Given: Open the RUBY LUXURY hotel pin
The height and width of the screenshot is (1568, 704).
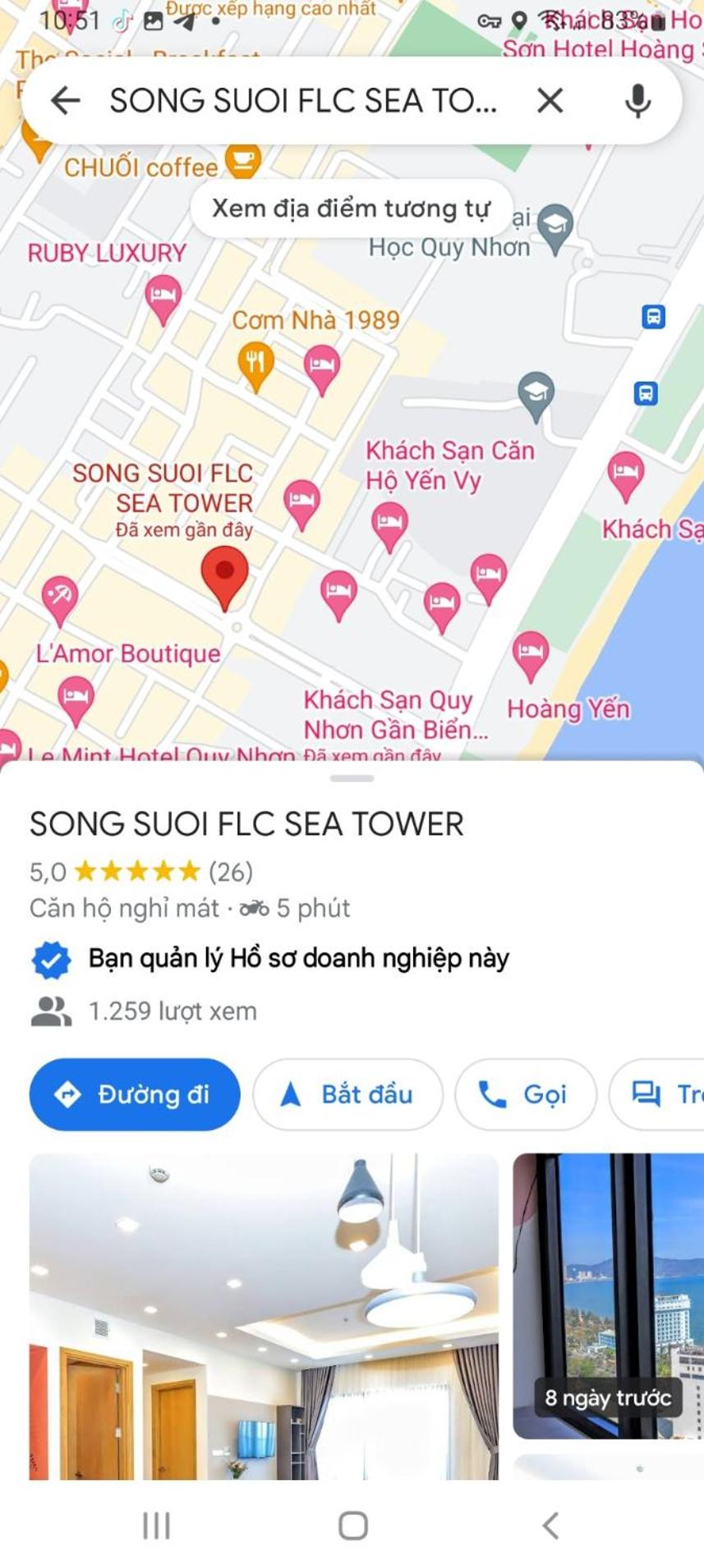Looking at the screenshot, I should (163, 299).
